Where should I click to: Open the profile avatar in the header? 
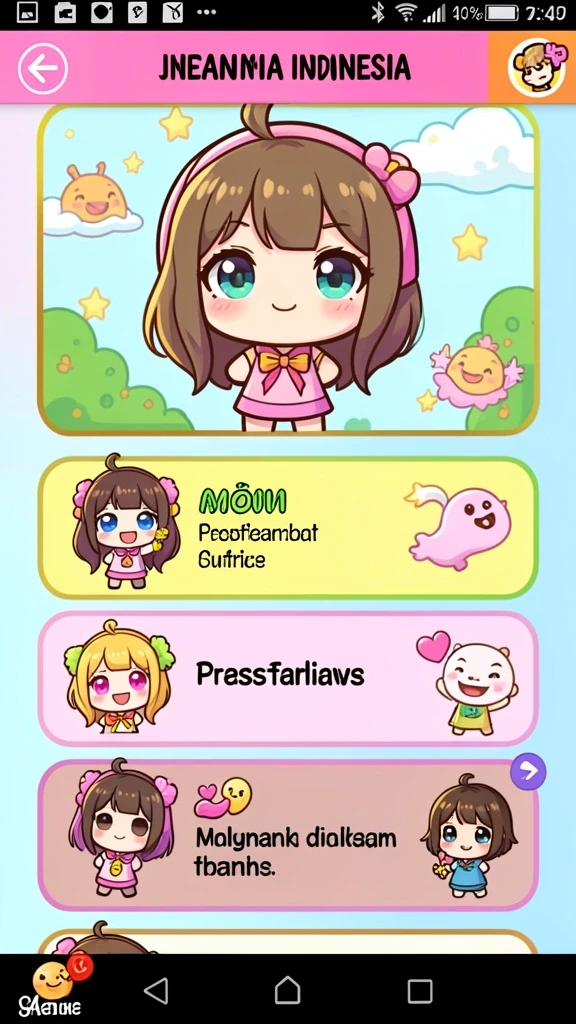pos(536,67)
